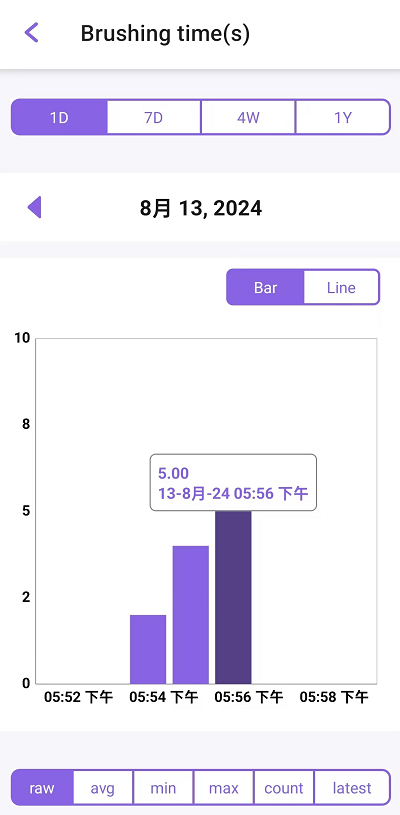Switch to the count view
This screenshot has width=400, height=815.
[284, 788]
